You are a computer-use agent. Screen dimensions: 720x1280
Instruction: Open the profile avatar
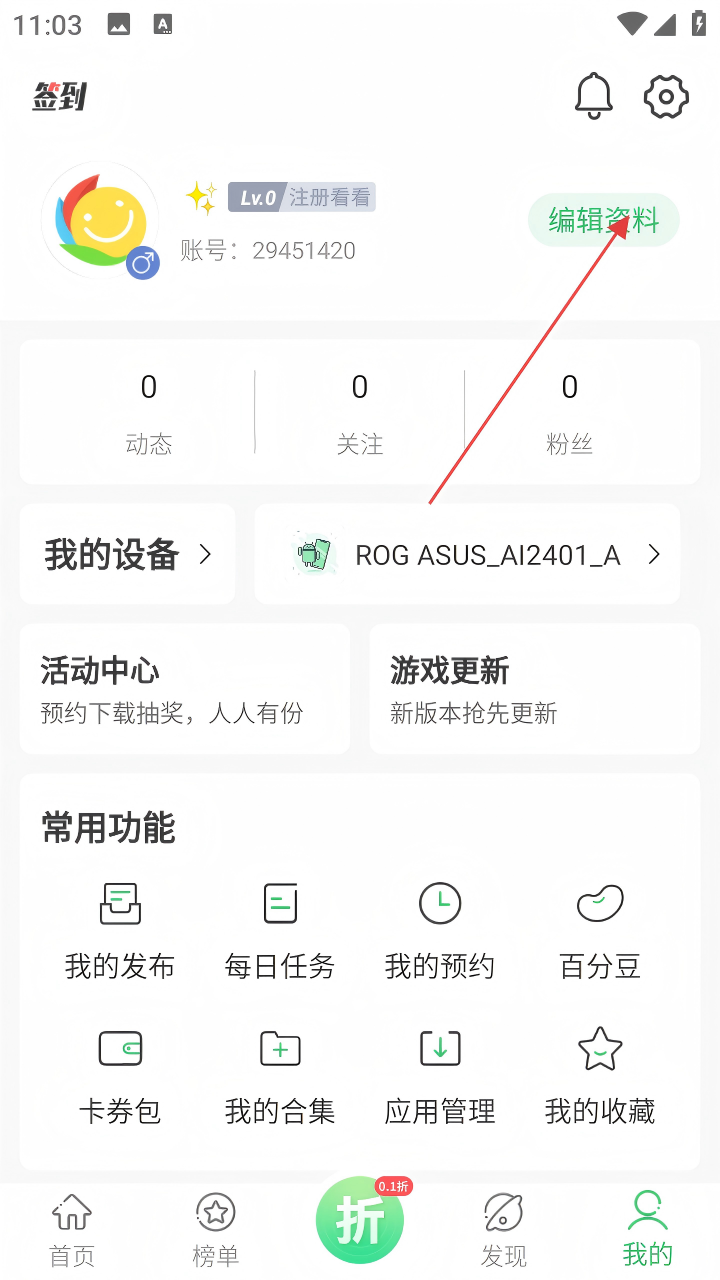tap(100, 221)
